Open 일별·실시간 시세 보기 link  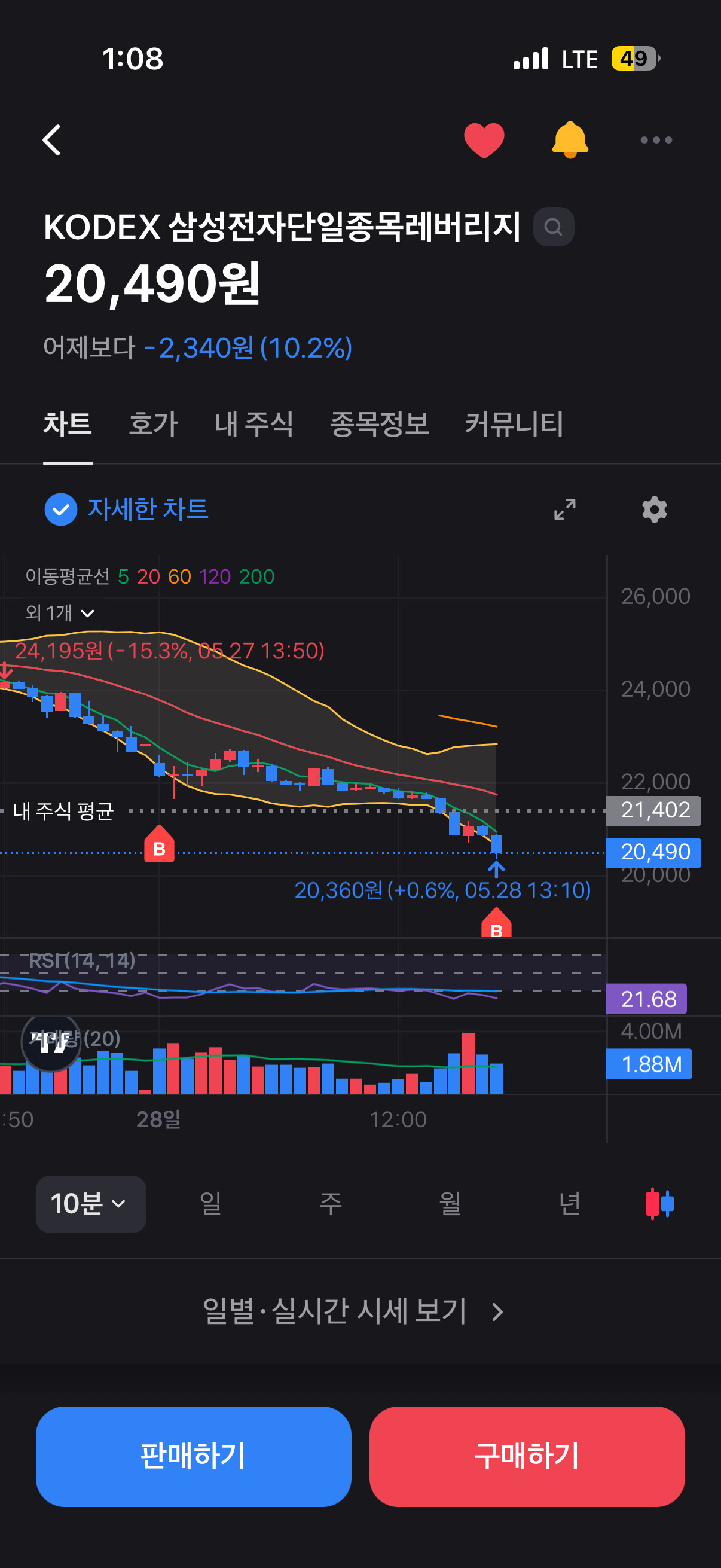coord(353,1311)
